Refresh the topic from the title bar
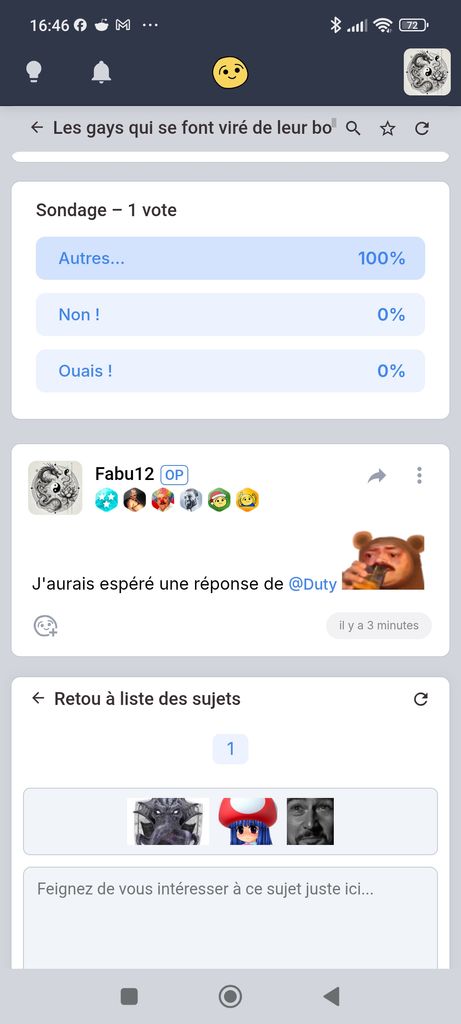Viewport: 461px width, 1024px height. [x=422, y=129]
